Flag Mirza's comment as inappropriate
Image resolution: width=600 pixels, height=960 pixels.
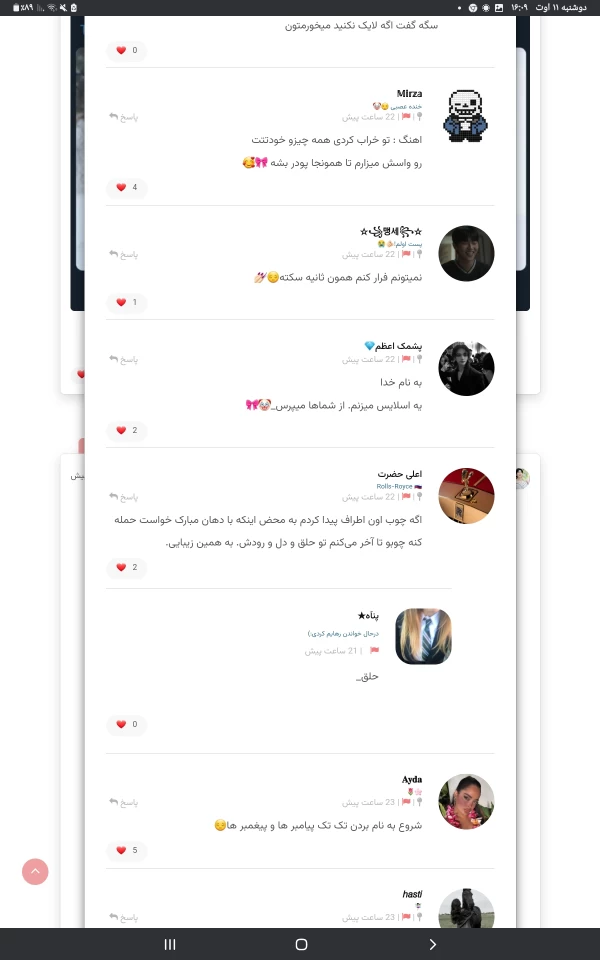pos(406,116)
